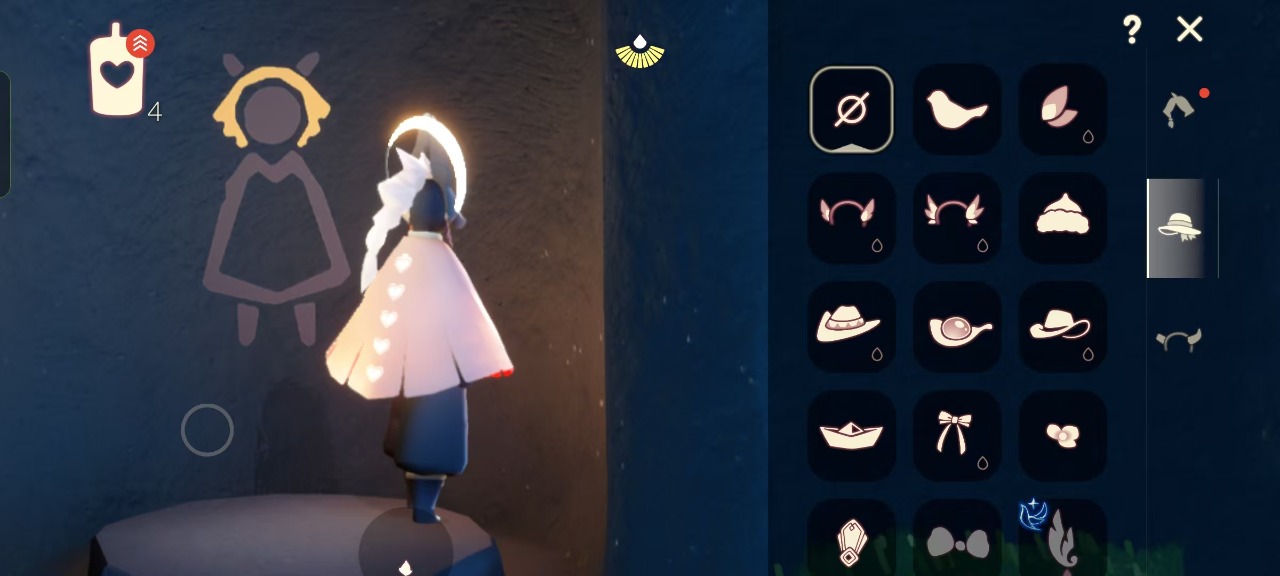Choose the pink flower petal accessory
Image resolution: width=1280 pixels, height=576 pixels.
pos(1062,109)
